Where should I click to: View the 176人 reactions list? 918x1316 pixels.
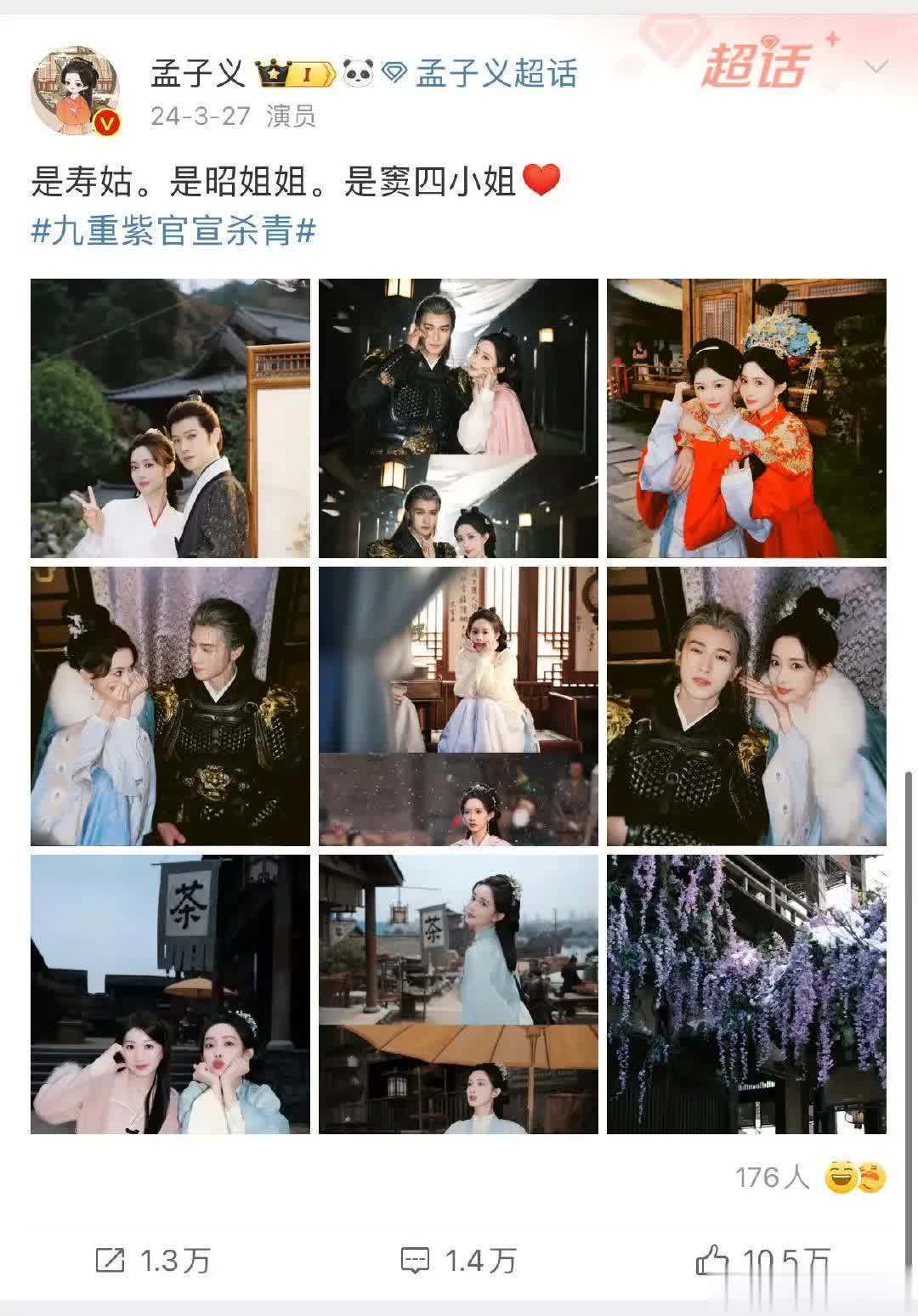(809, 1178)
